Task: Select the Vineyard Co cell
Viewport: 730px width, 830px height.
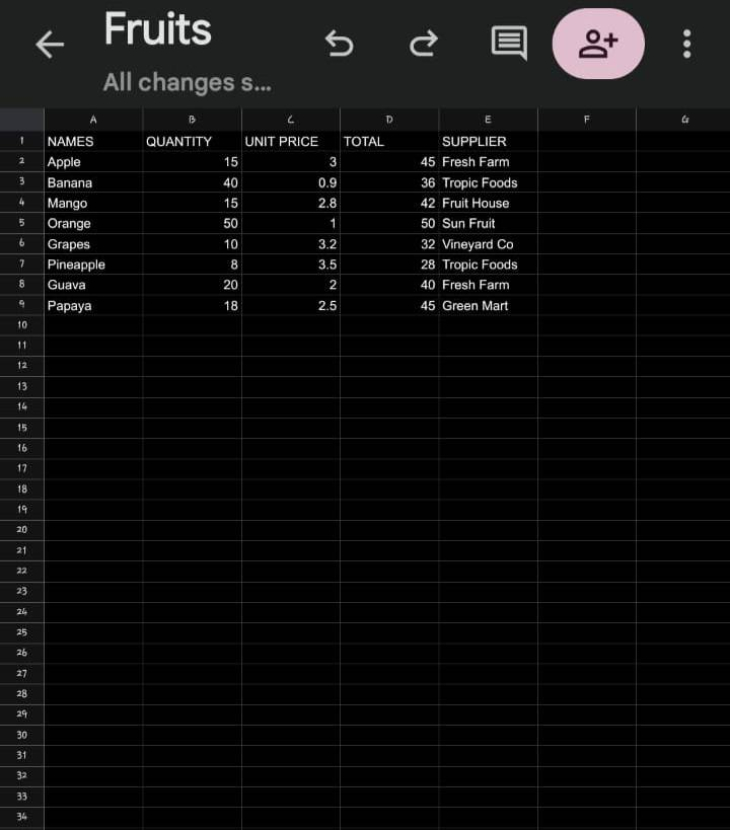Action: tap(487, 244)
